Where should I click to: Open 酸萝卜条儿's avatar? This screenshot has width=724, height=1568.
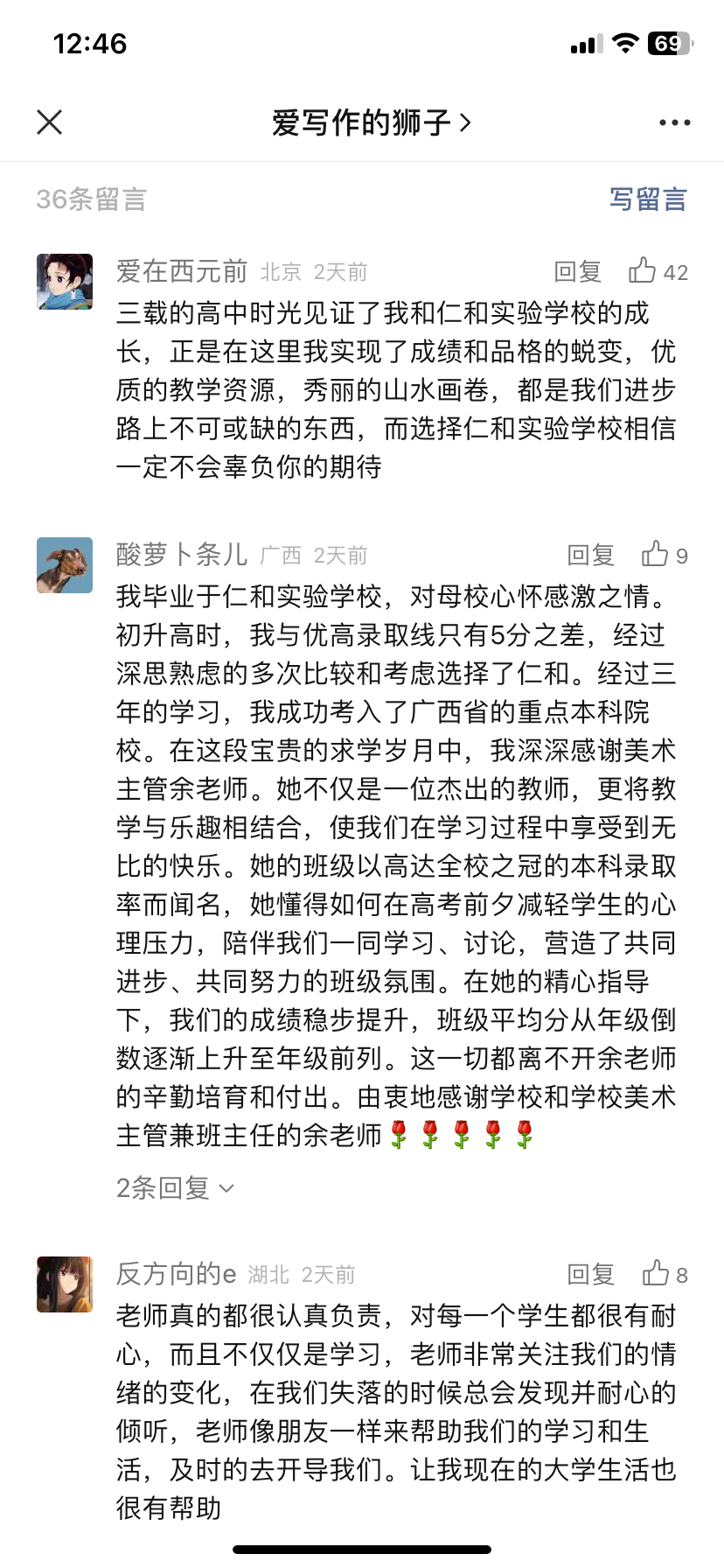coord(65,565)
